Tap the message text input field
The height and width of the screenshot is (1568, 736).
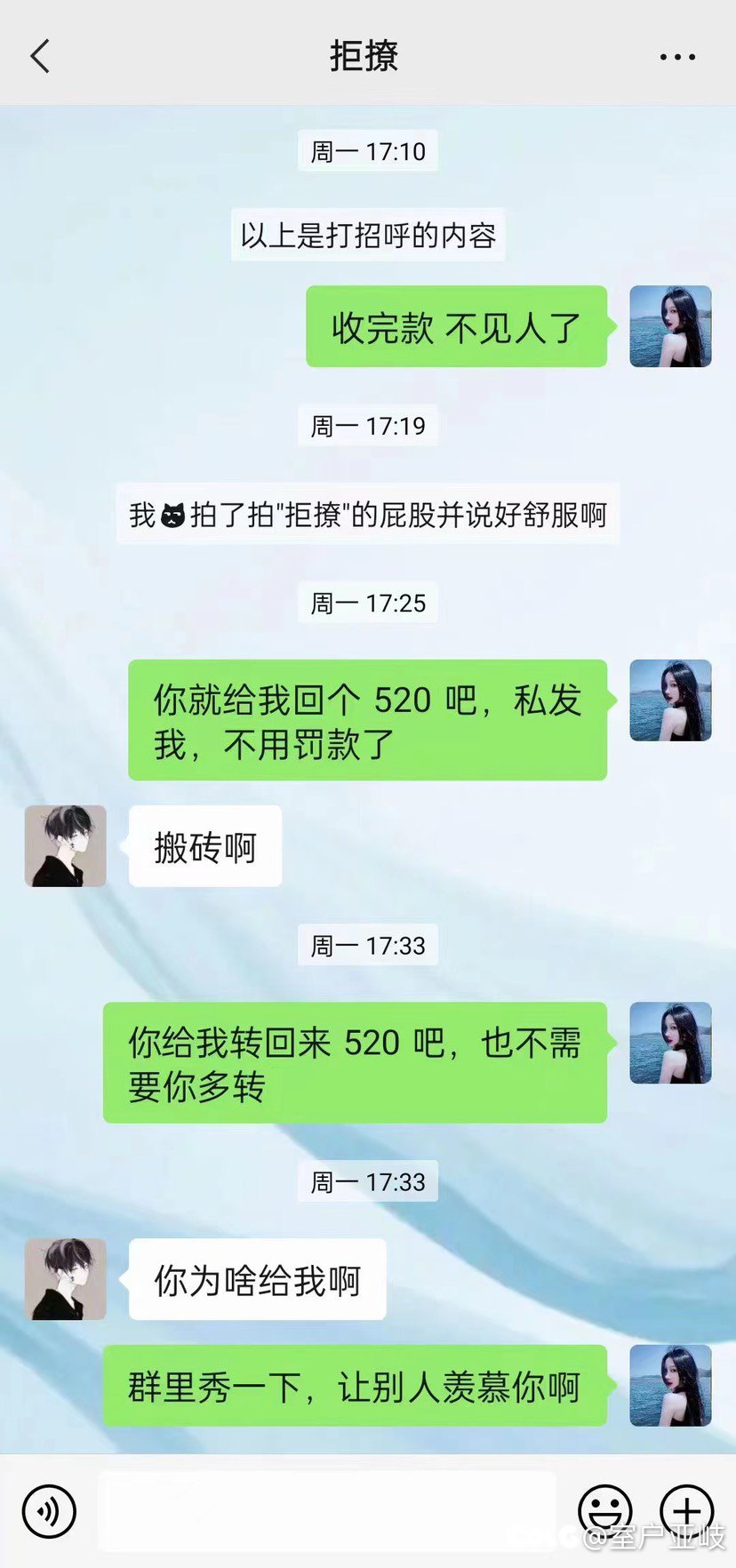coord(326,1510)
